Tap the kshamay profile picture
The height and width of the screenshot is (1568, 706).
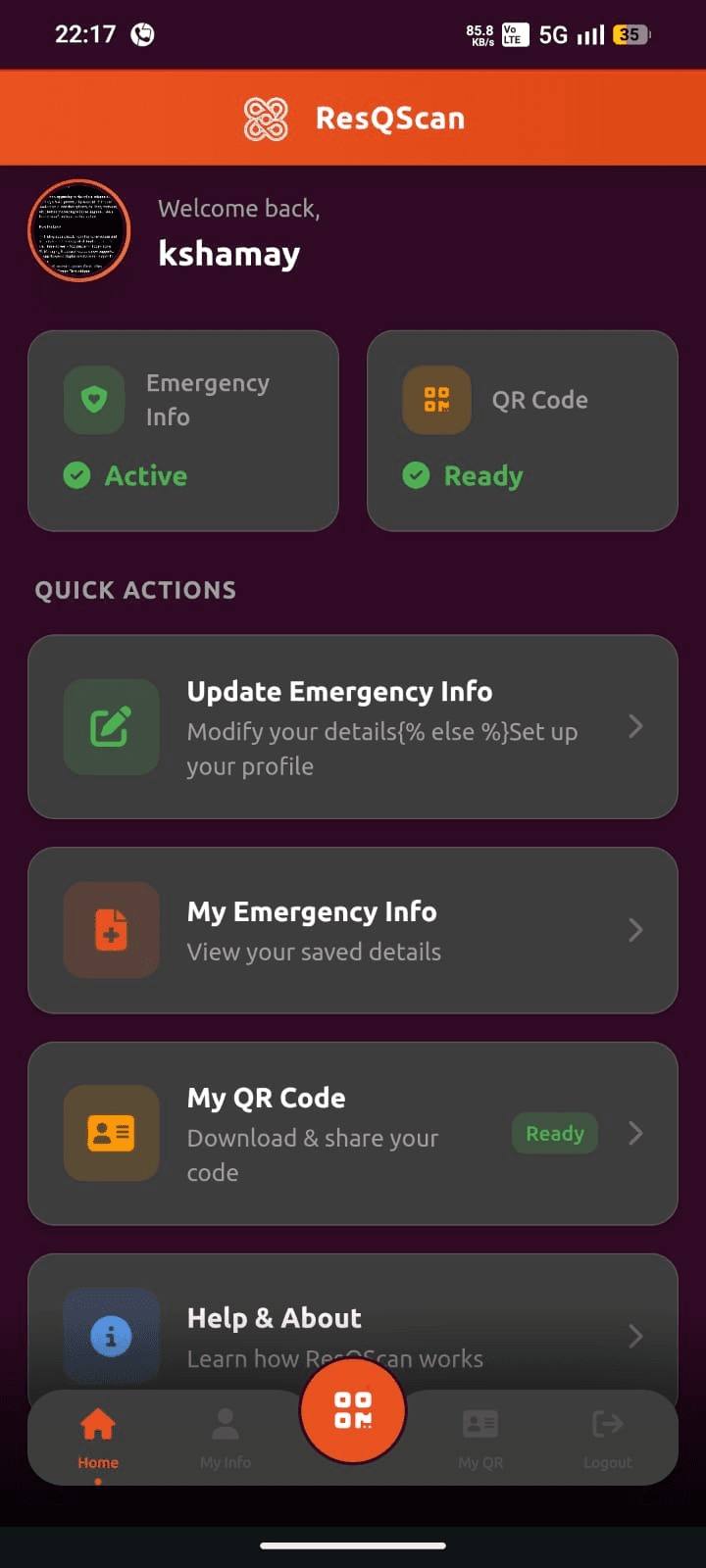pyautogui.click(x=79, y=231)
